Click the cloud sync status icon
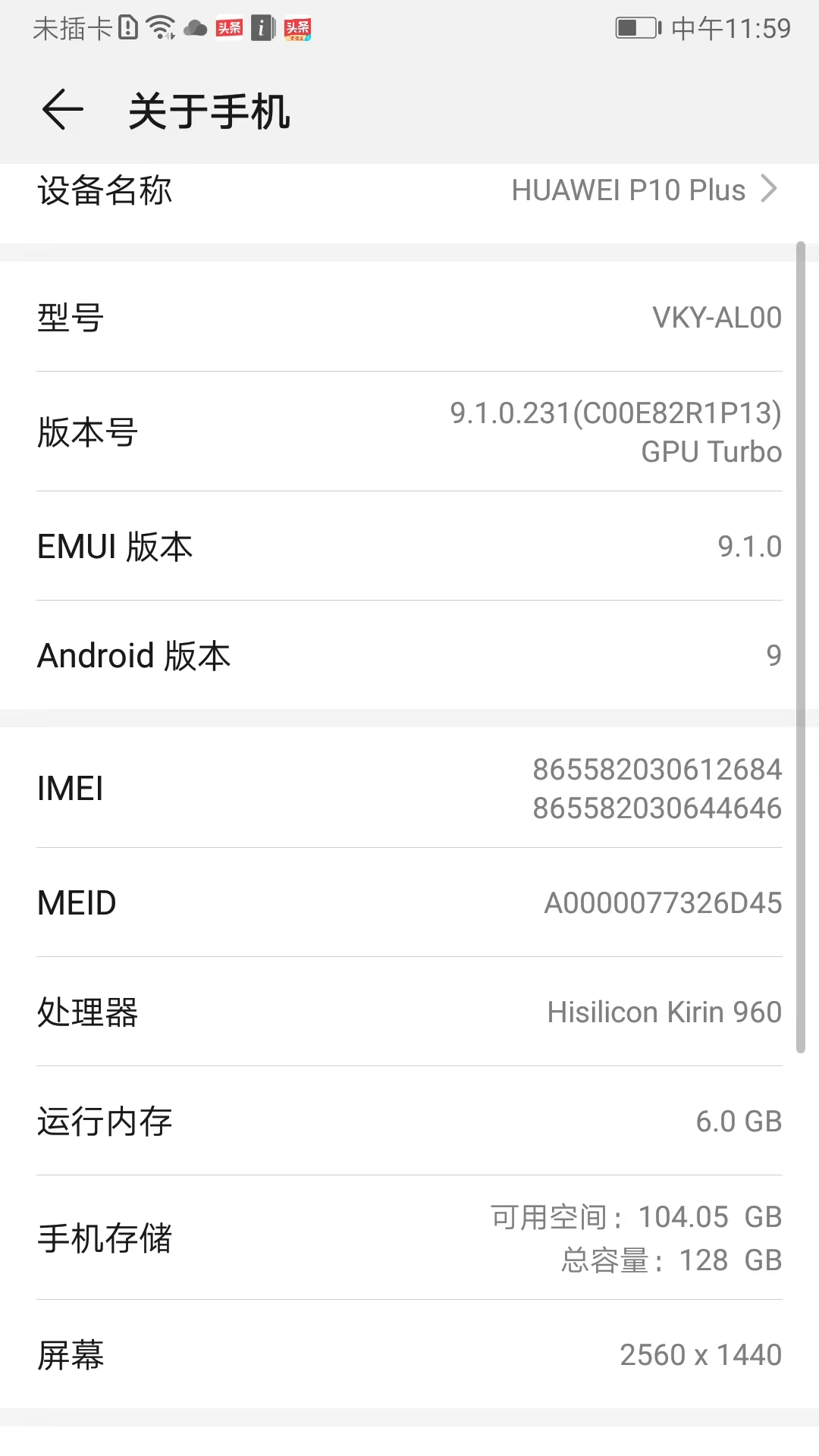This screenshot has width=819, height=1456. click(194, 27)
